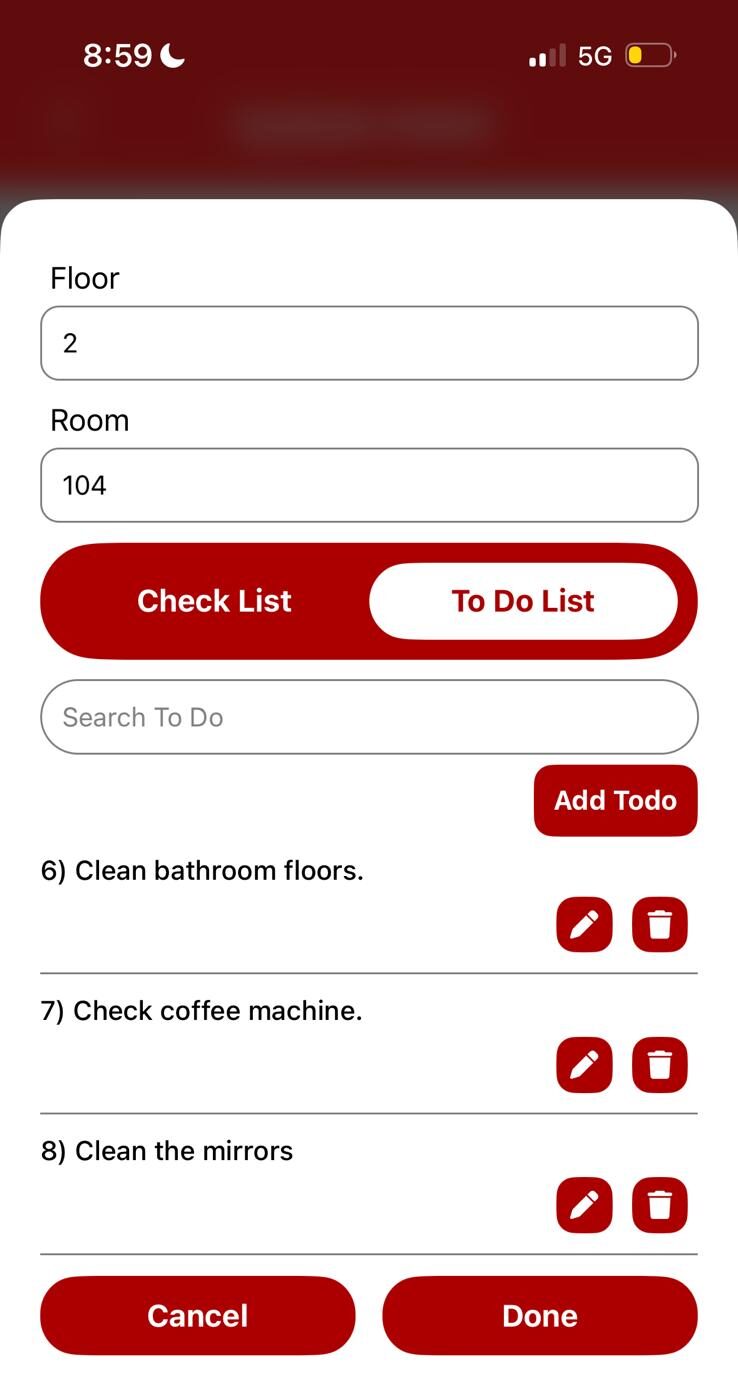This screenshot has width=738, height=1390.
Task: Delete the Check coffee machine todo
Action: tap(660, 1065)
